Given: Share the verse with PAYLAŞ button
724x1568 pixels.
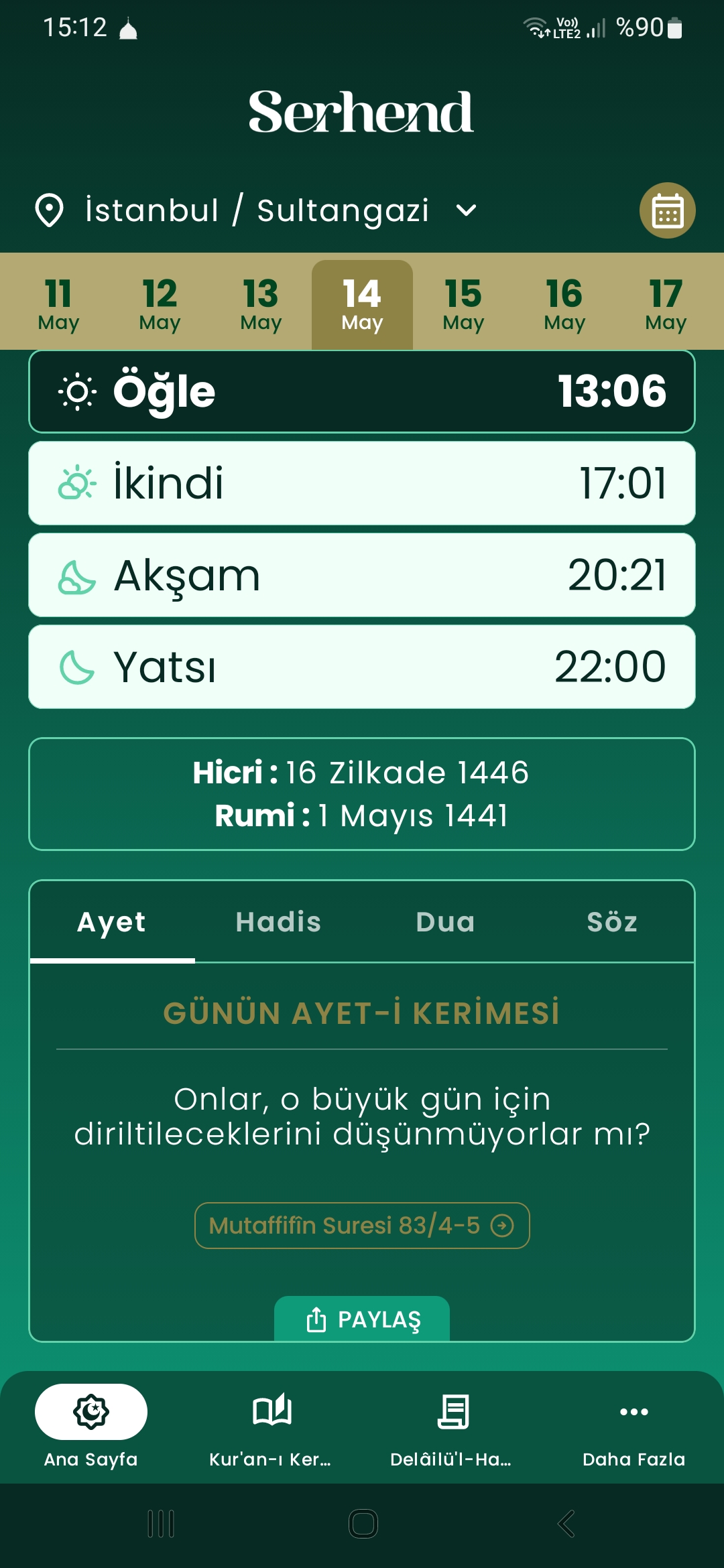Looking at the screenshot, I should 362,1319.
